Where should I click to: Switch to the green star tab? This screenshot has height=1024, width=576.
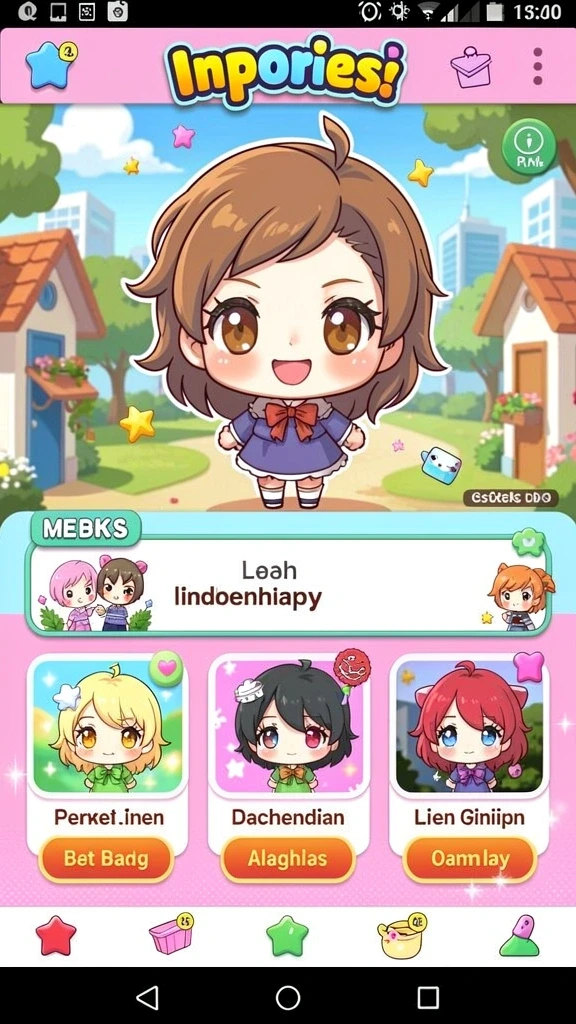click(x=287, y=936)
